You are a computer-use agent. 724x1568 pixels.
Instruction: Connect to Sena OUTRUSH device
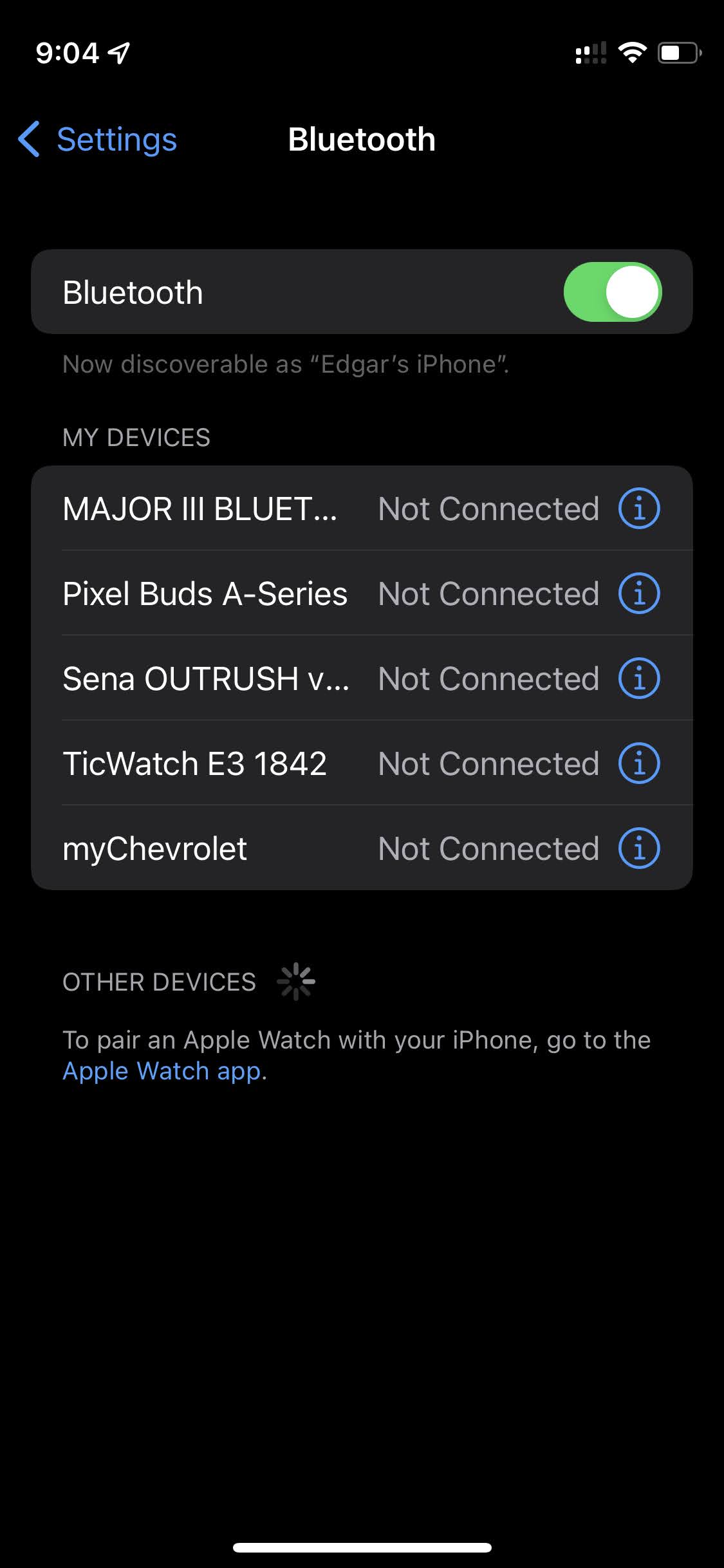(206, 679)
